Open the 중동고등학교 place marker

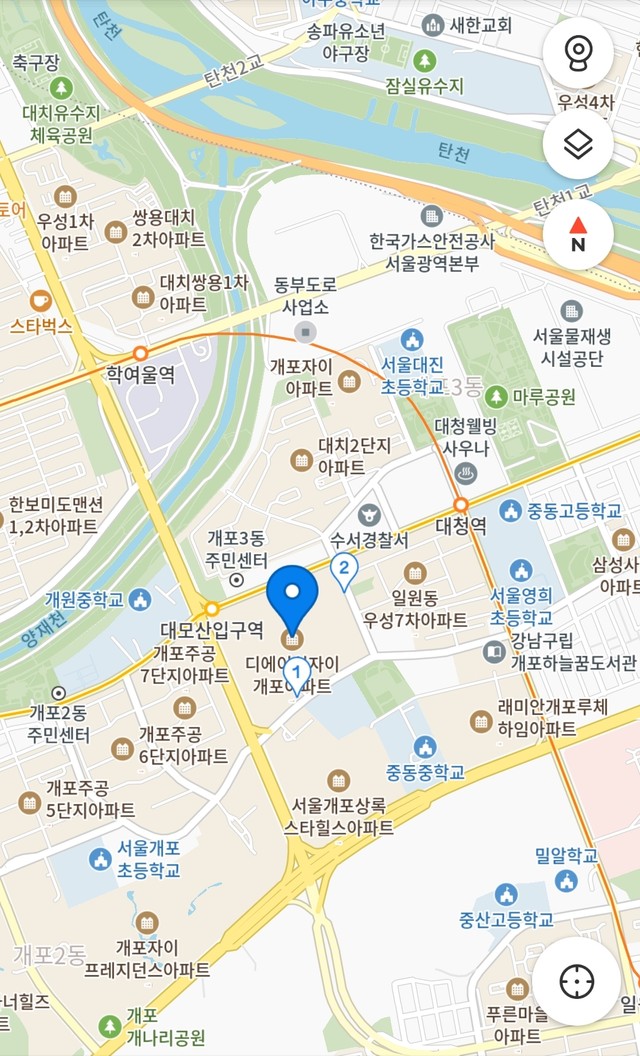(511, 511)
